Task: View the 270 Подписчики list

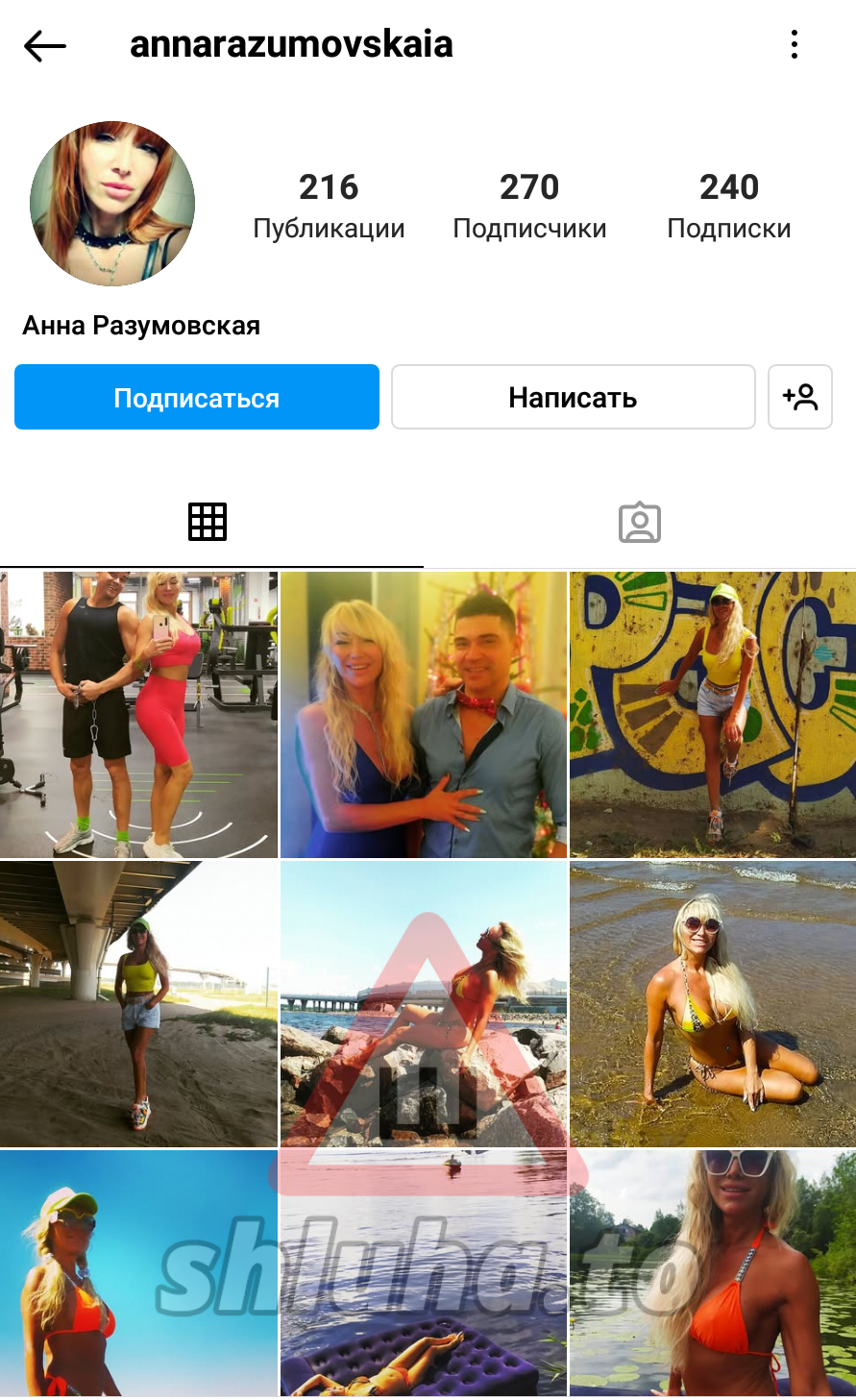Action: [x=529, y=205]
